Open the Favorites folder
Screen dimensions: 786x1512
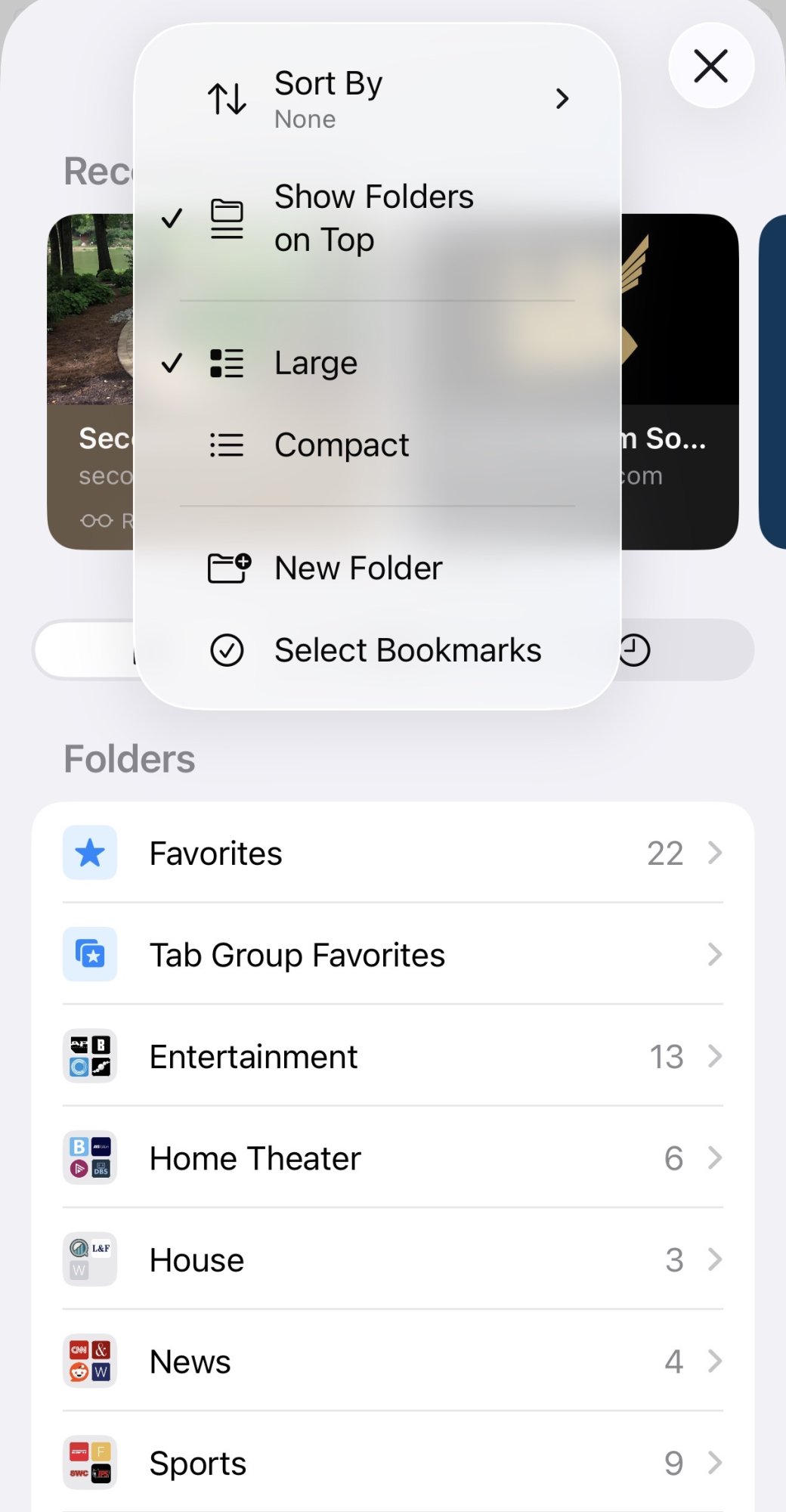click(393, 853)
